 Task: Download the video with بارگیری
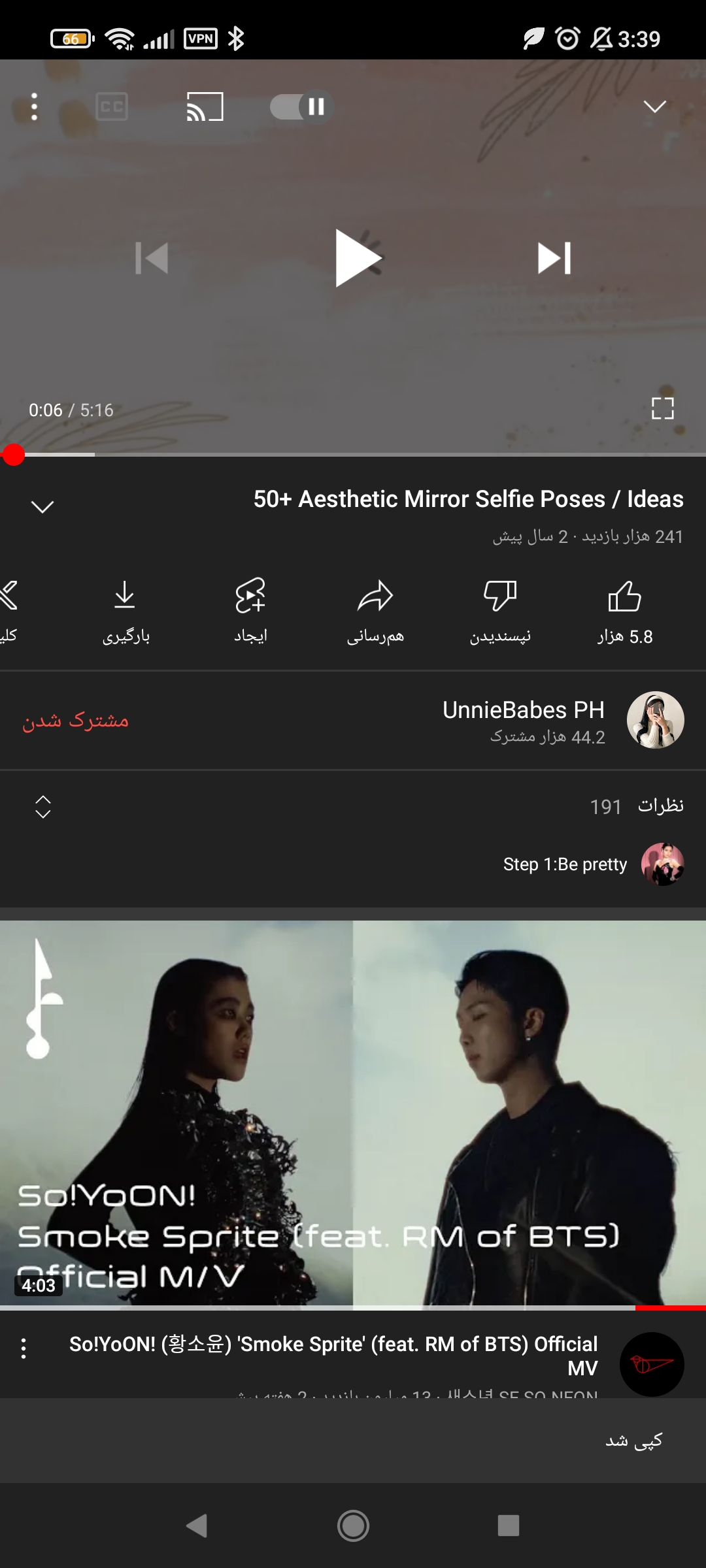coord(125,611)
